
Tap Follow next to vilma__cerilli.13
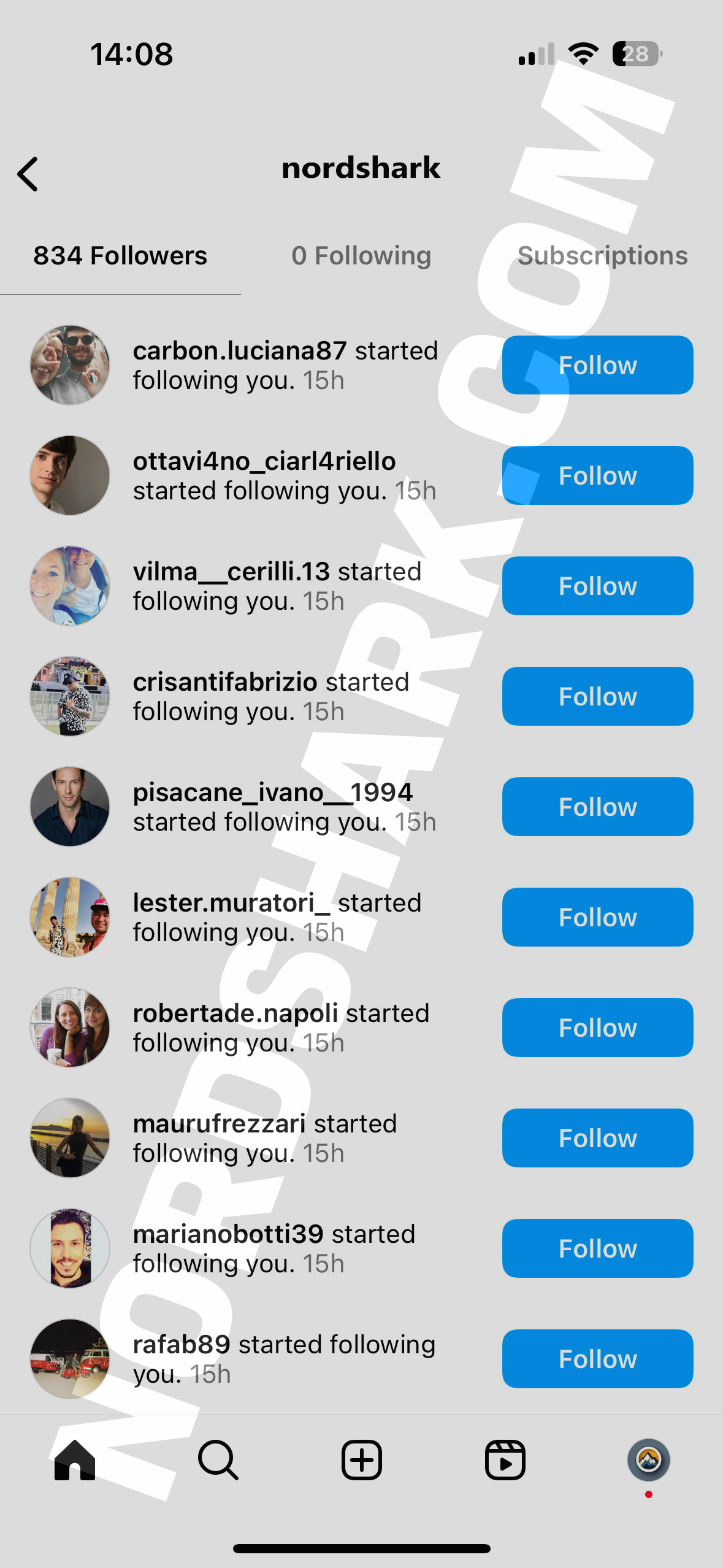point(597,586)
